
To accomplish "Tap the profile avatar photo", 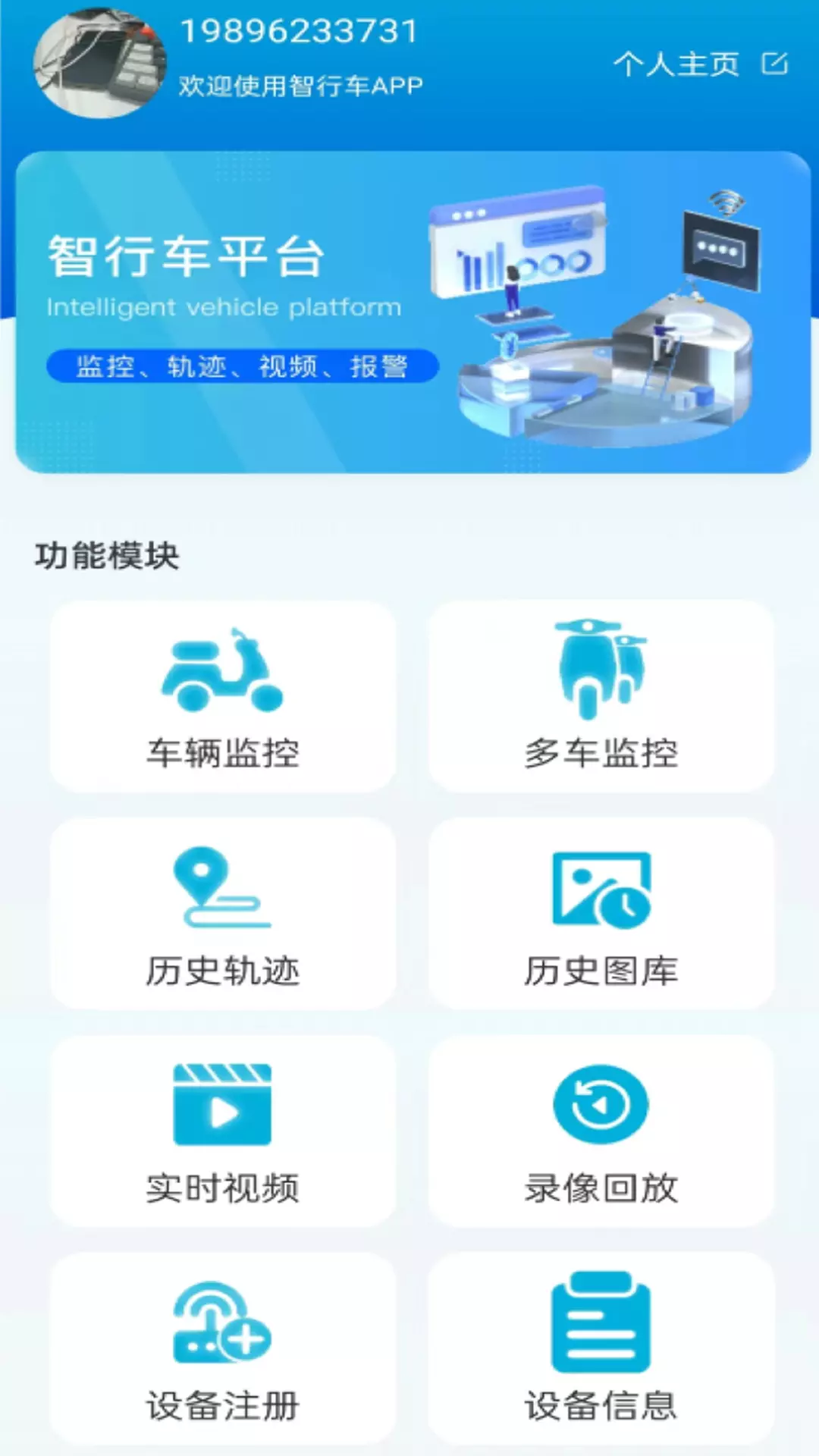I will [x=99, y=64].
